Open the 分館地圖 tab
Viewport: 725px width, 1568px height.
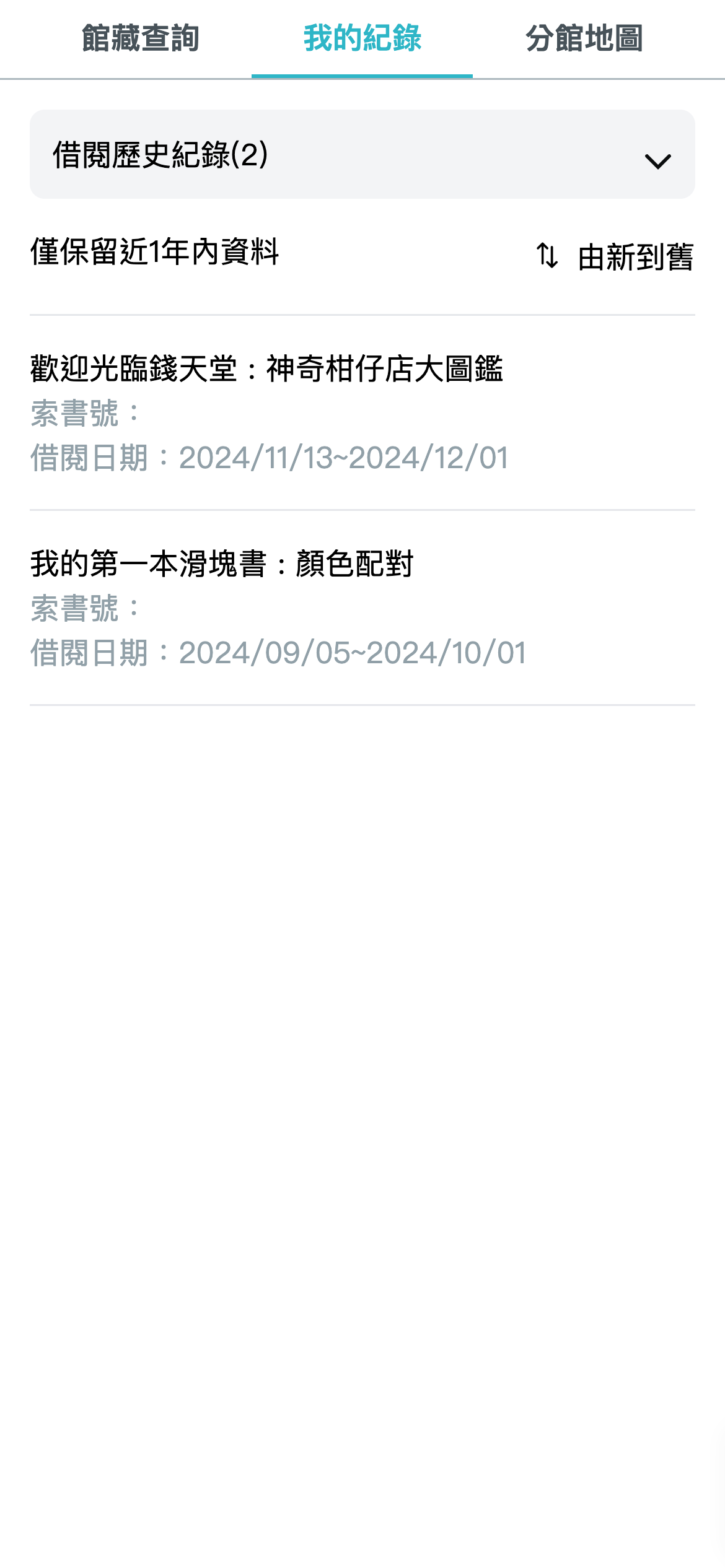pos(584,38)
